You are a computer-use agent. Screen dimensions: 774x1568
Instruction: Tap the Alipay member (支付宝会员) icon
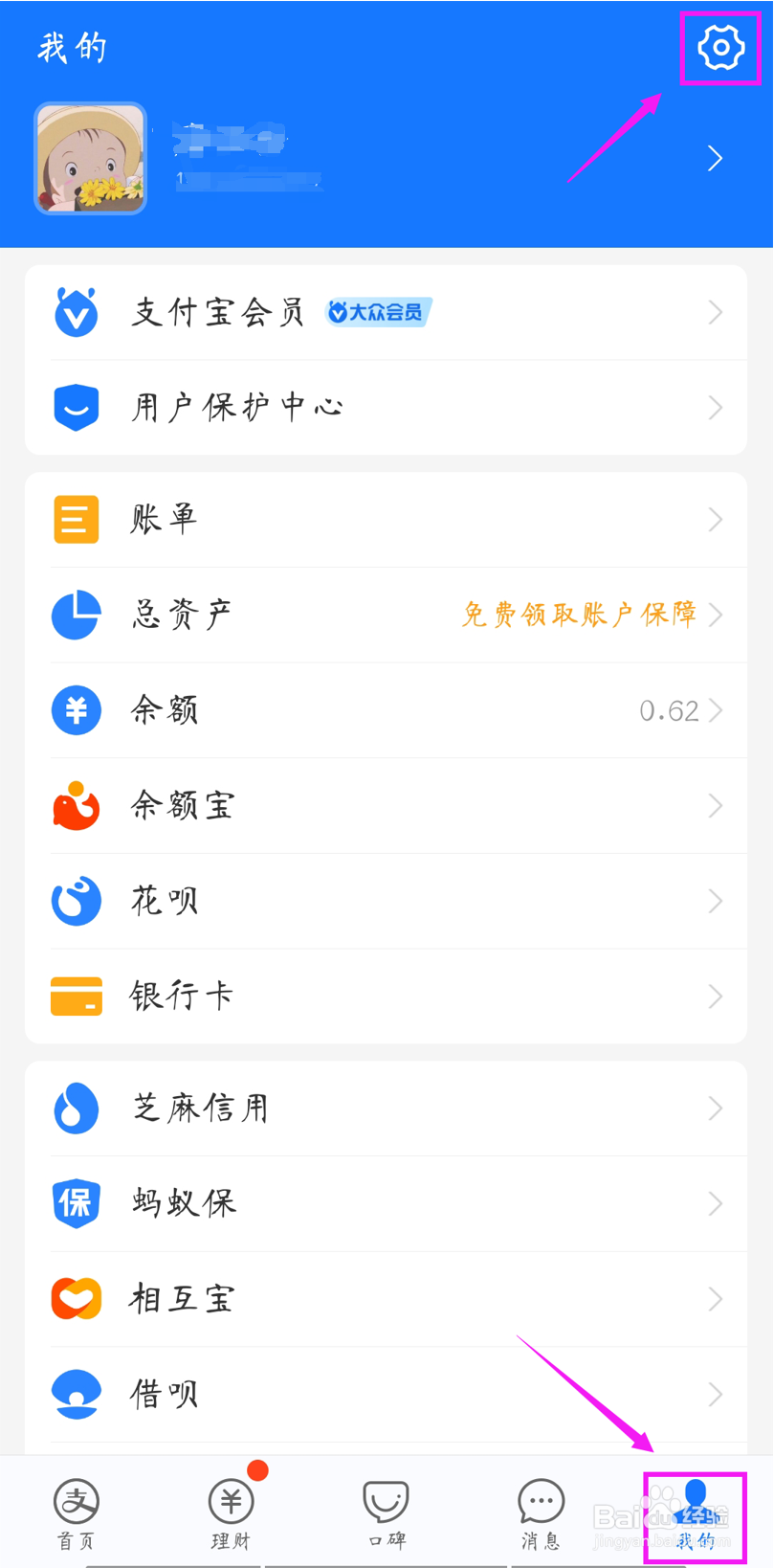coord(76,312)
